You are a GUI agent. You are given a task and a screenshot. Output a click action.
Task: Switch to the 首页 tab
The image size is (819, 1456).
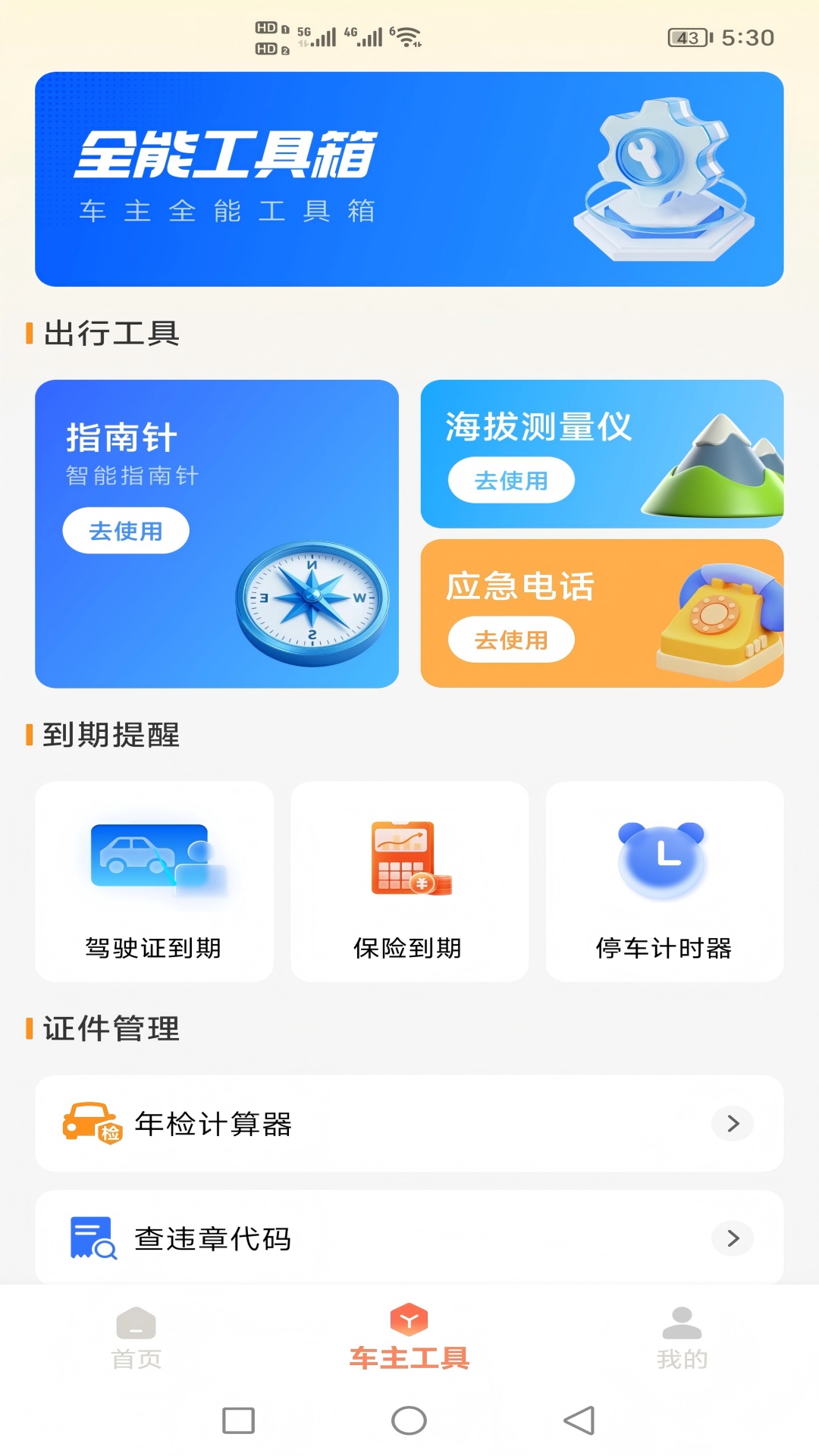(136, 1339)
